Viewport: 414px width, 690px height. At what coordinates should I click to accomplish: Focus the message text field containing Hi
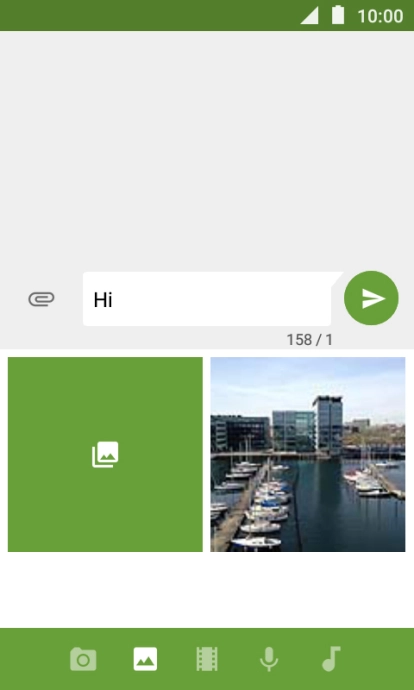[207, 299]
